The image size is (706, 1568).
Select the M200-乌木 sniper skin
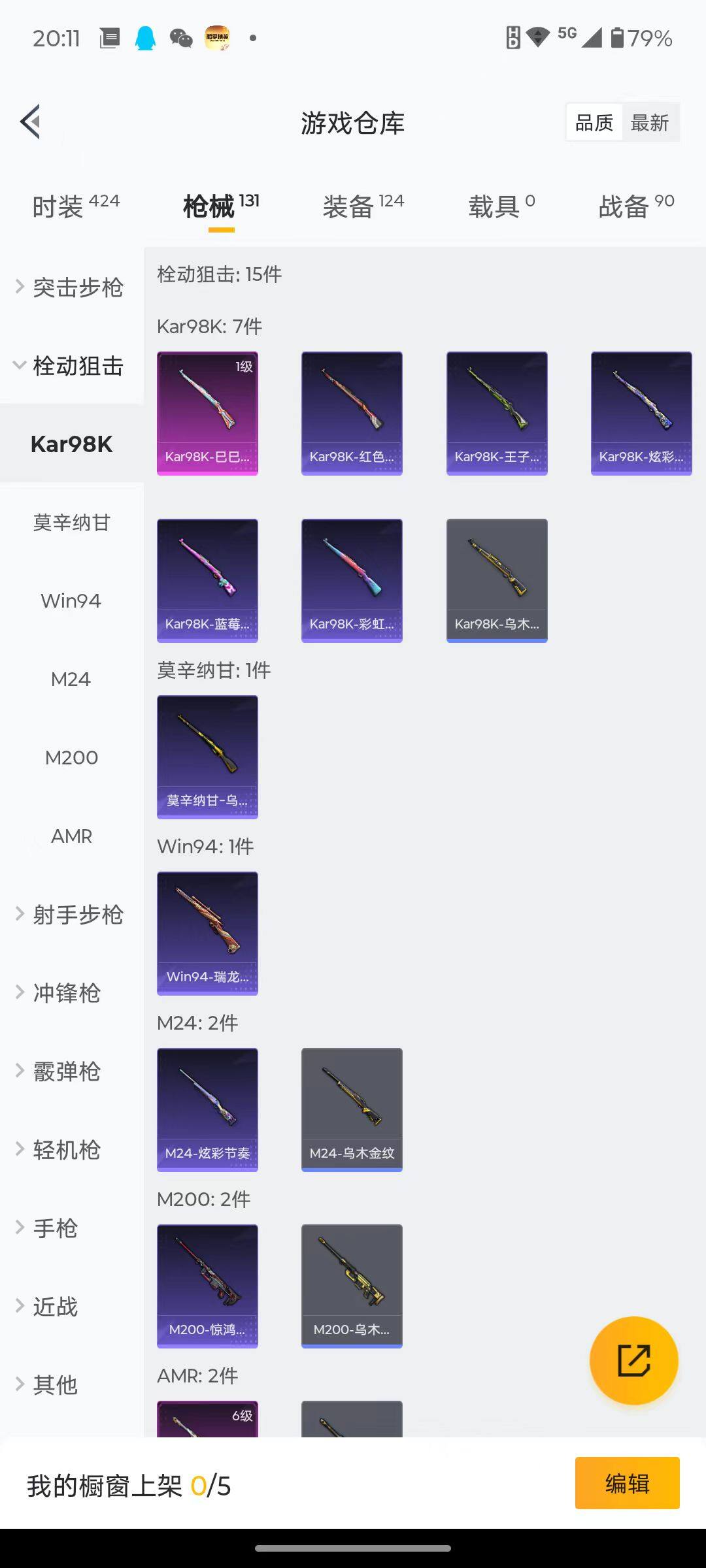[x=351, y=1285]
